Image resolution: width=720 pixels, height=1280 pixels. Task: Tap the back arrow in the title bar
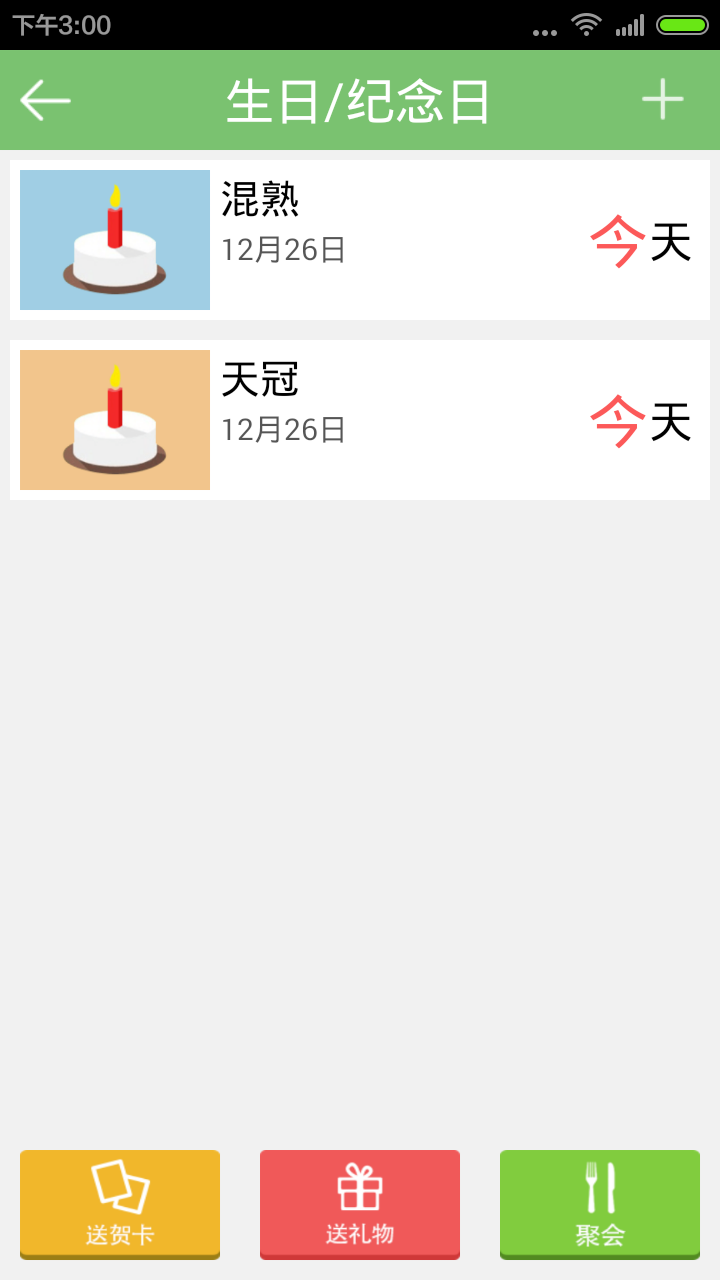[45, 99]
